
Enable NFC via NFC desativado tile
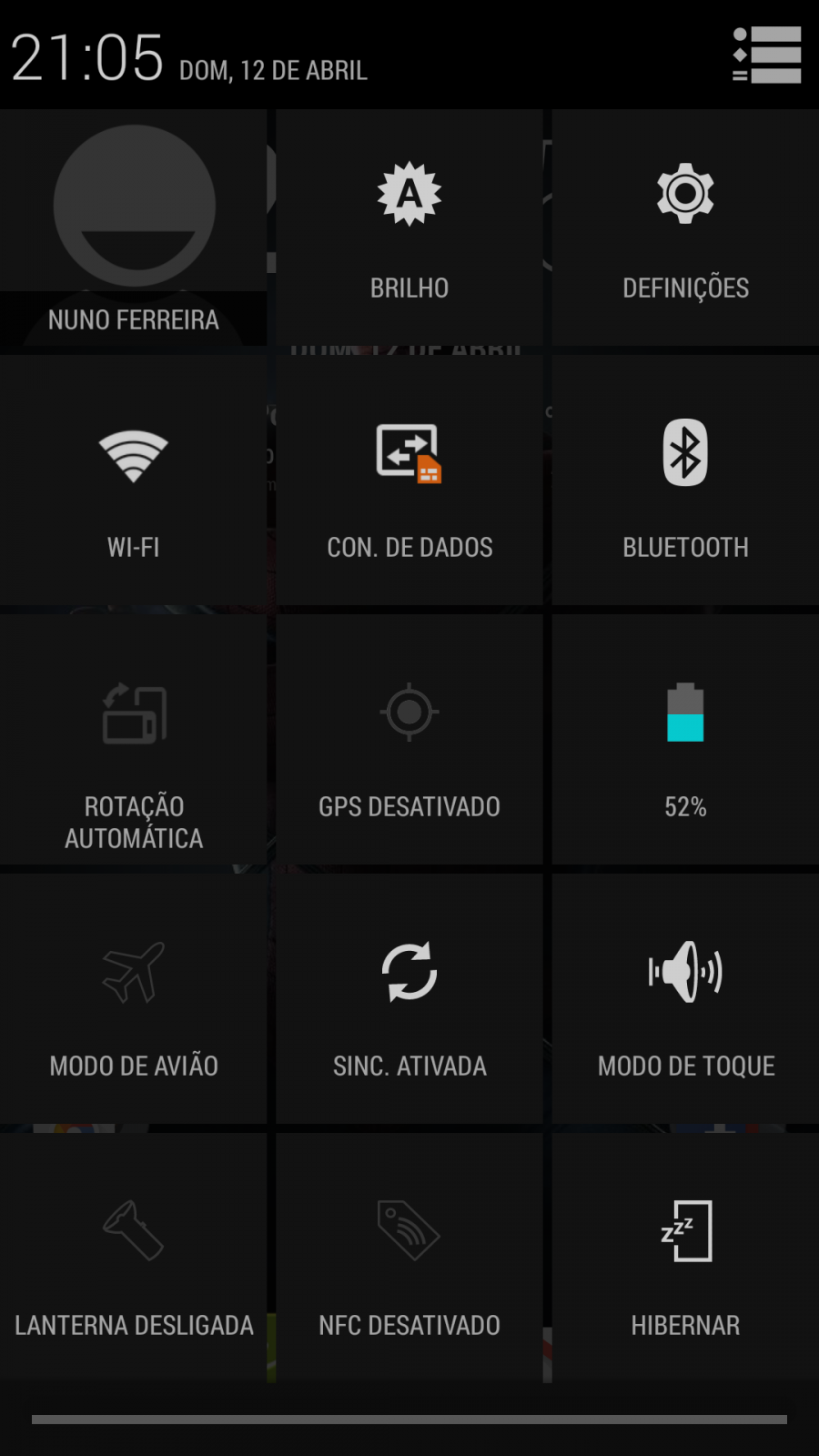[409, 1258]
